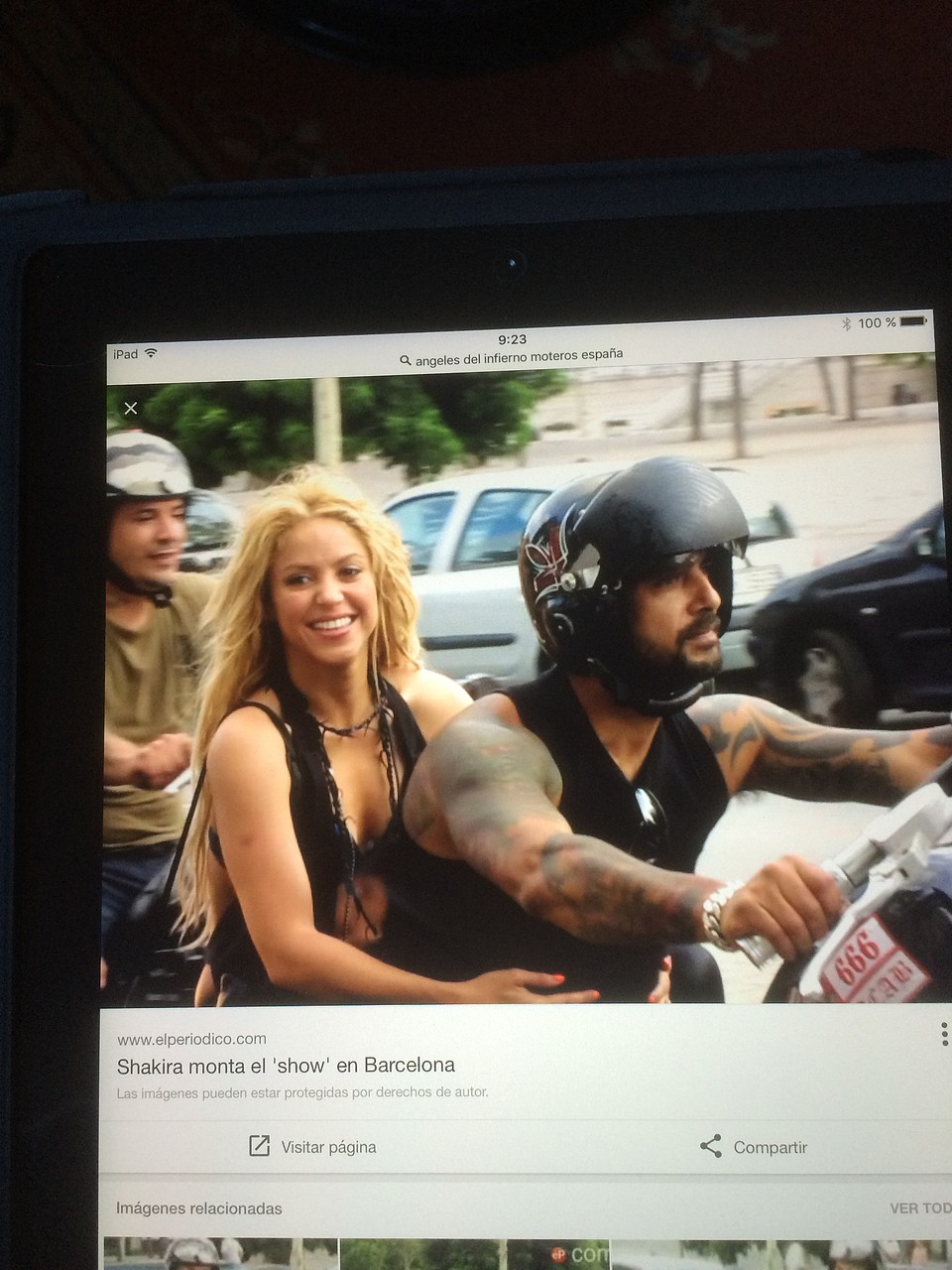The height and width of the screenshot is (1270, 952).
Task: View all related images with VER TODO
Action: click(919, 1207)
